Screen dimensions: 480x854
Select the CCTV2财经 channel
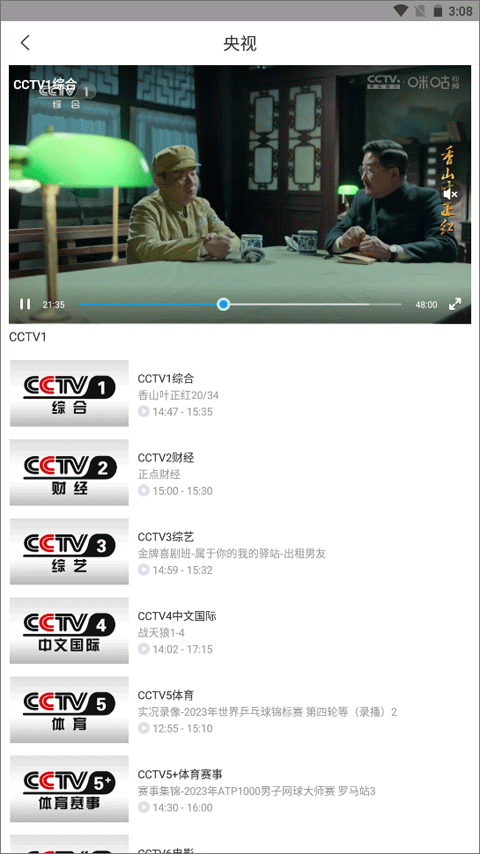coord(240,473)
